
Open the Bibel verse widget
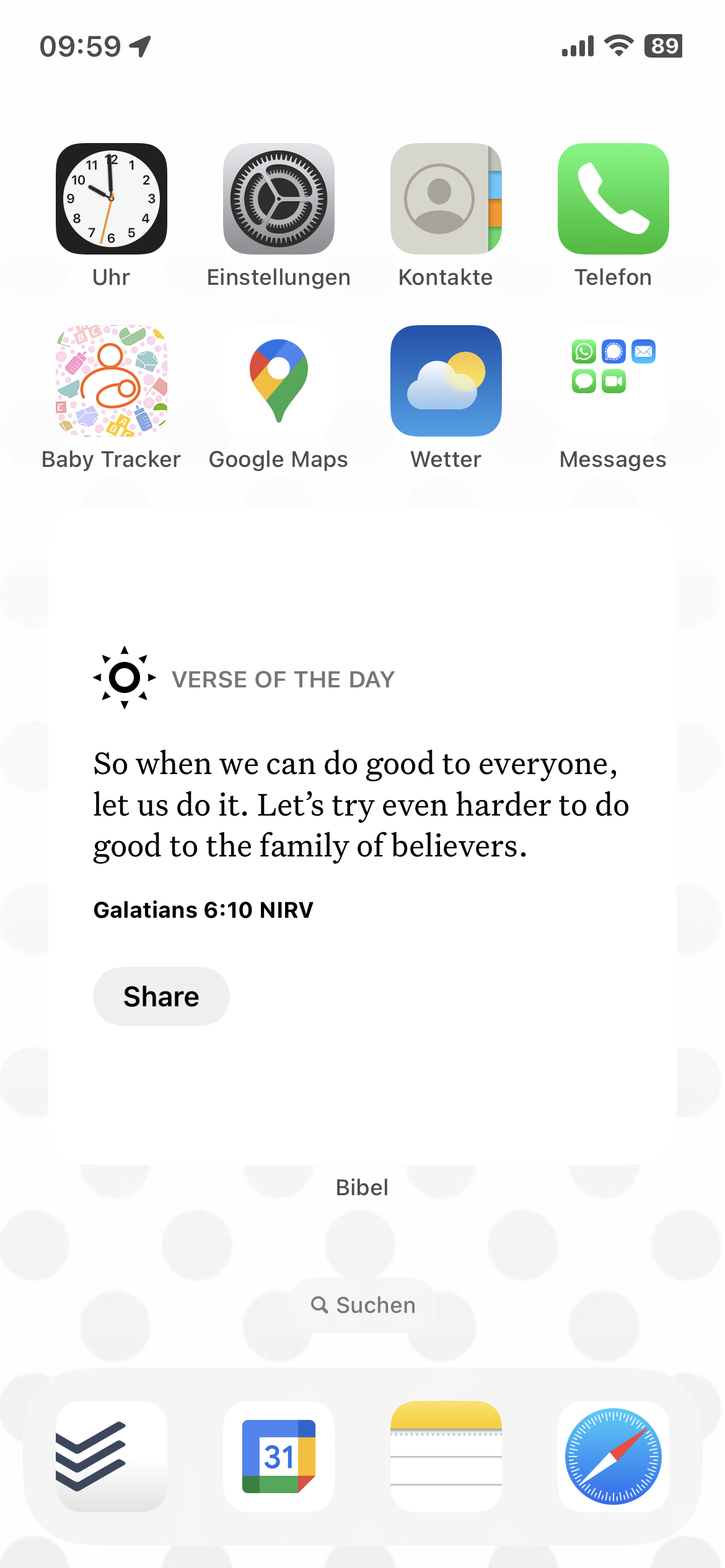pyautogui.click(x=362, y=805)
